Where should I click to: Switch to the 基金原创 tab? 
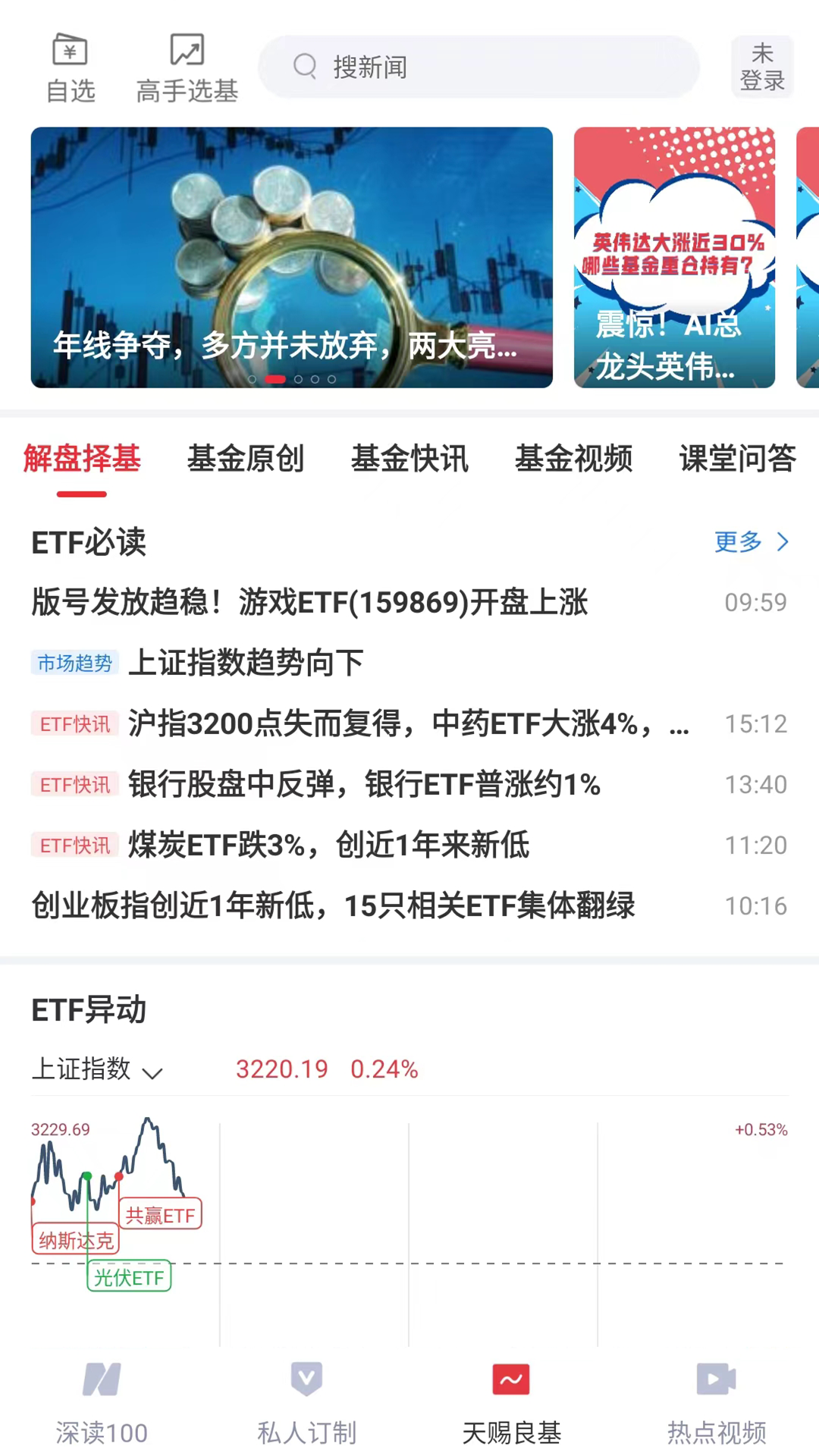tap(246, 460)
